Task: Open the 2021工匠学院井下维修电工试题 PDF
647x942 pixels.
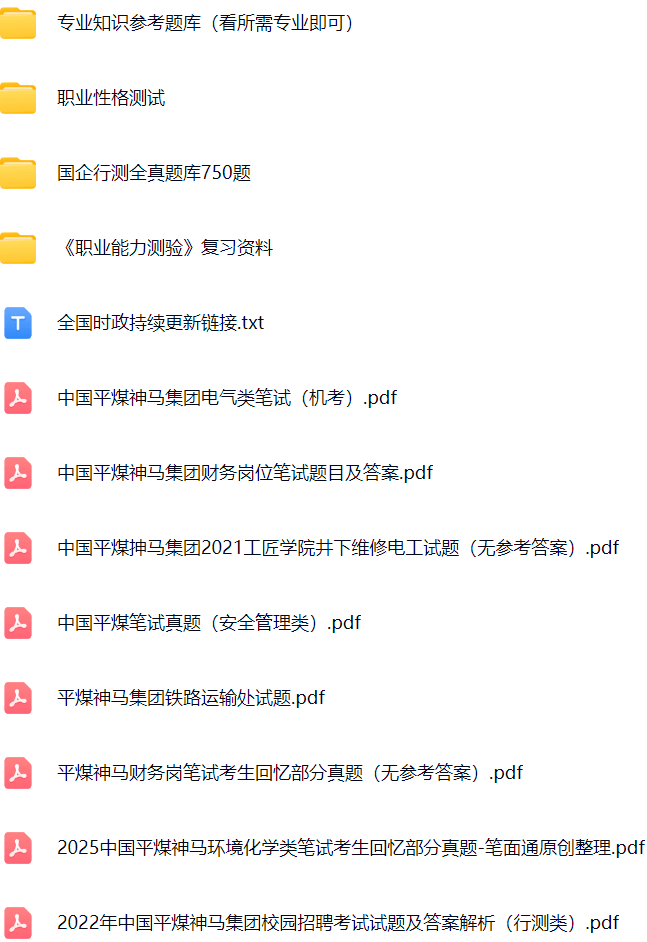Action: click(x=338, y=548)
